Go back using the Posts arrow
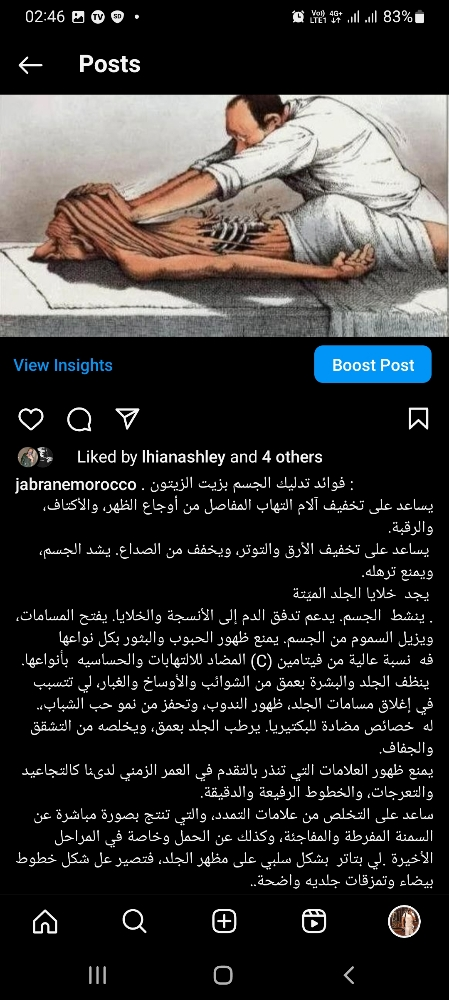Screen dimensions: 449x1000 coord(30,64)
